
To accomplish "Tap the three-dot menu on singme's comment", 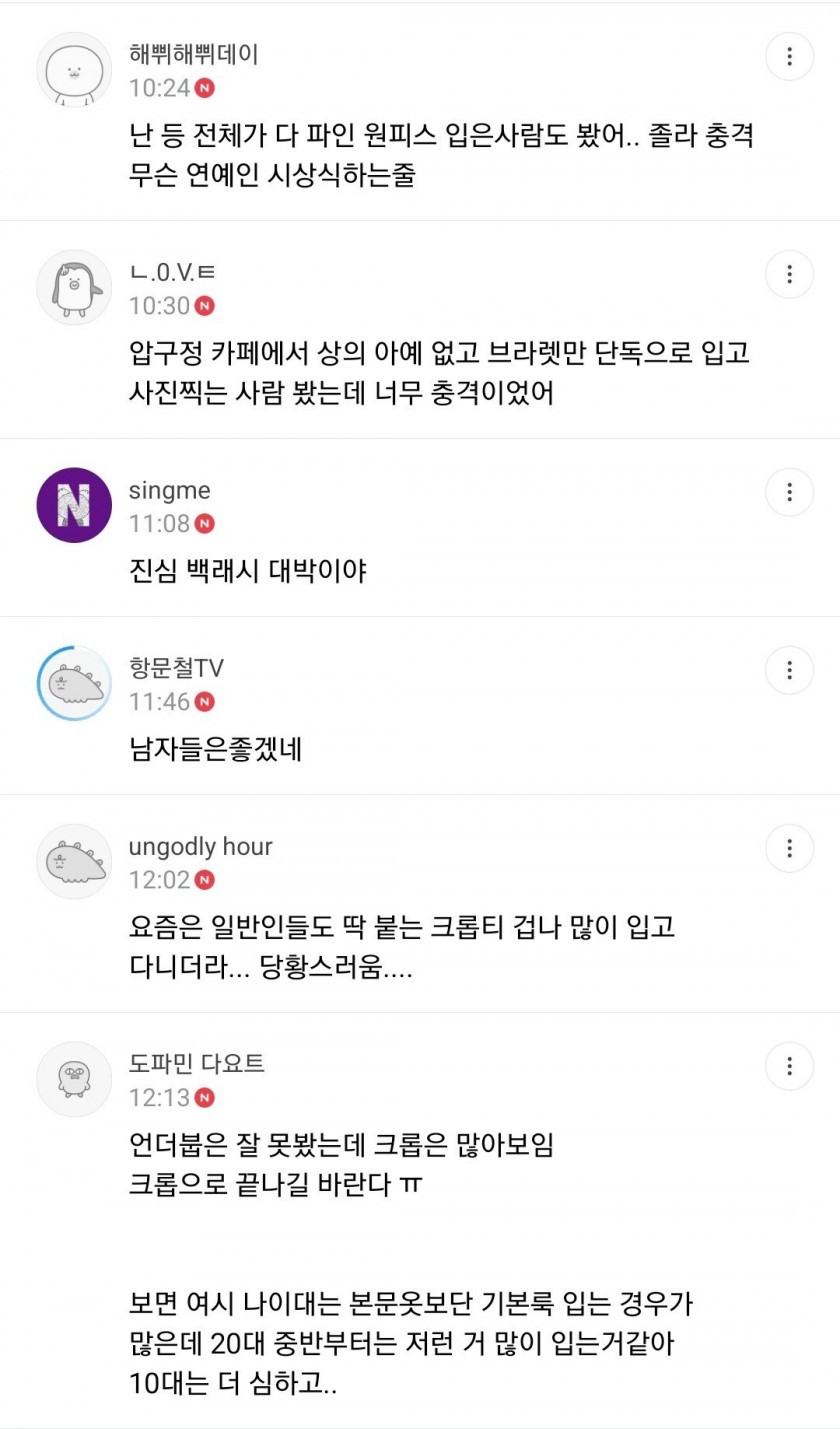I will [x=789, y=492].
